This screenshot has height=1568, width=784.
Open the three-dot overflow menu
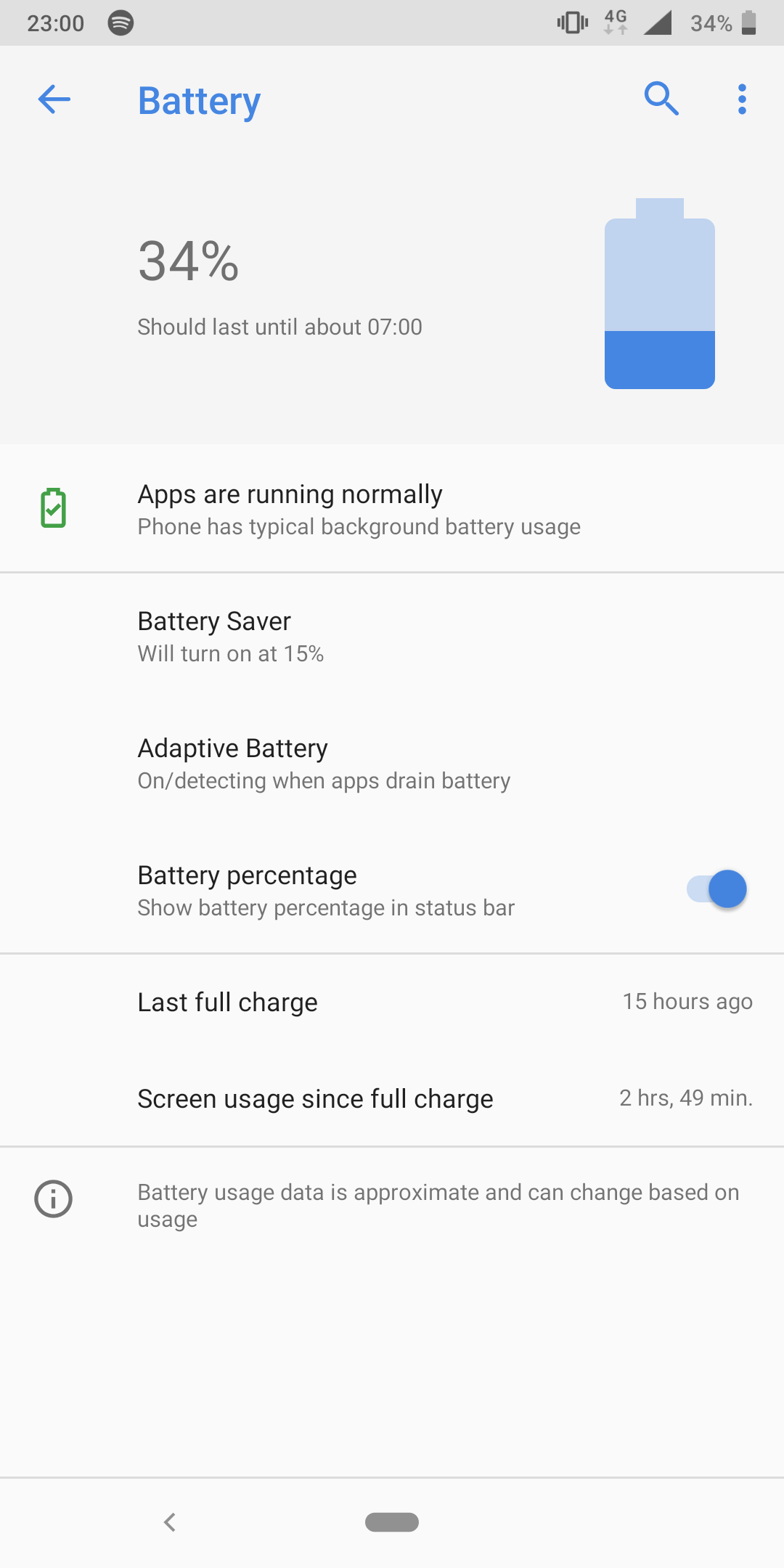(742, 99)
